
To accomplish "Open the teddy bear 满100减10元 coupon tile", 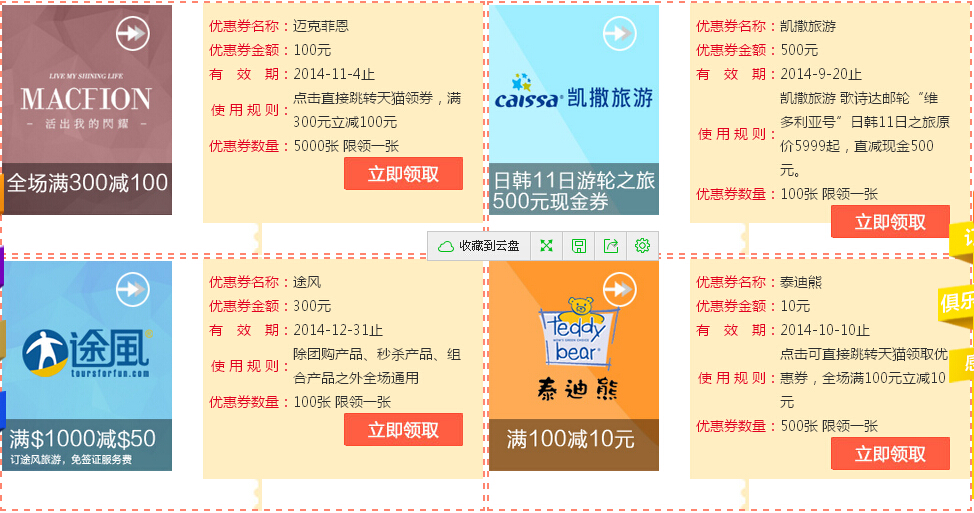I will click(574, 366).
